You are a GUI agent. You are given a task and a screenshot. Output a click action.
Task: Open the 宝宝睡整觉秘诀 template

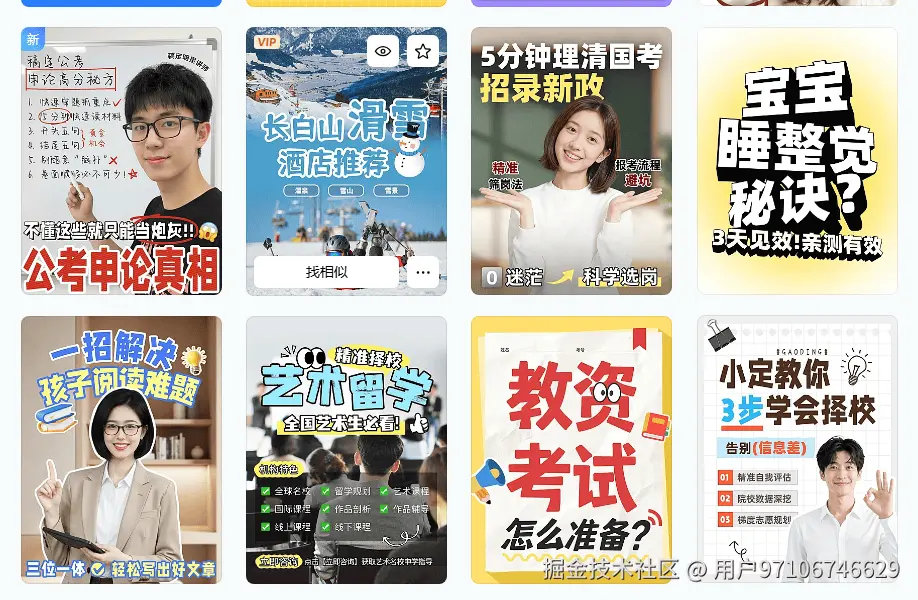click(796, 160)
